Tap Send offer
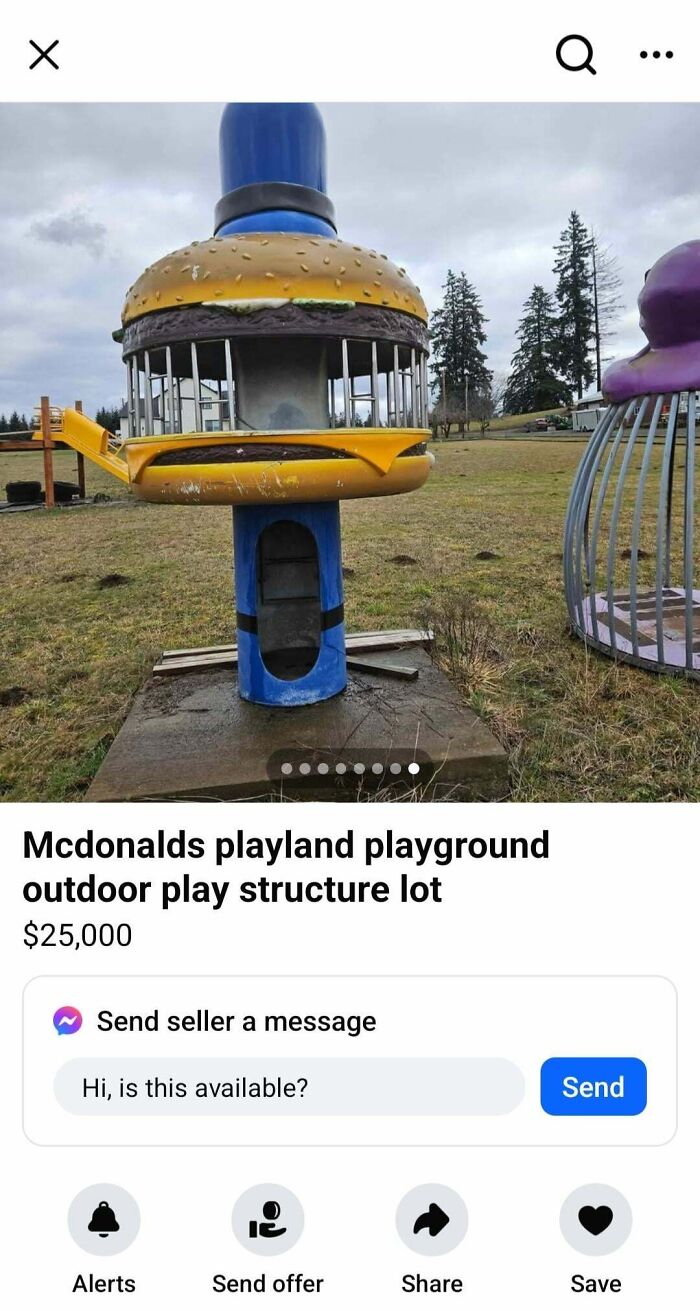700x1311 pixels. pos(268,1220)
